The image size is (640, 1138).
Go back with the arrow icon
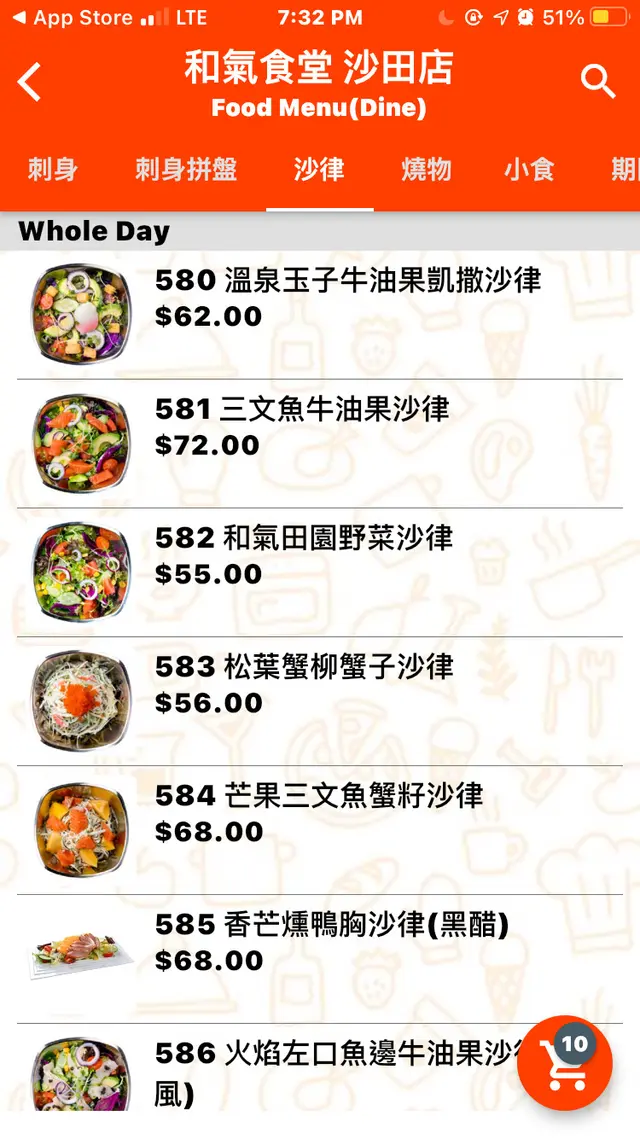pos(32,82)
